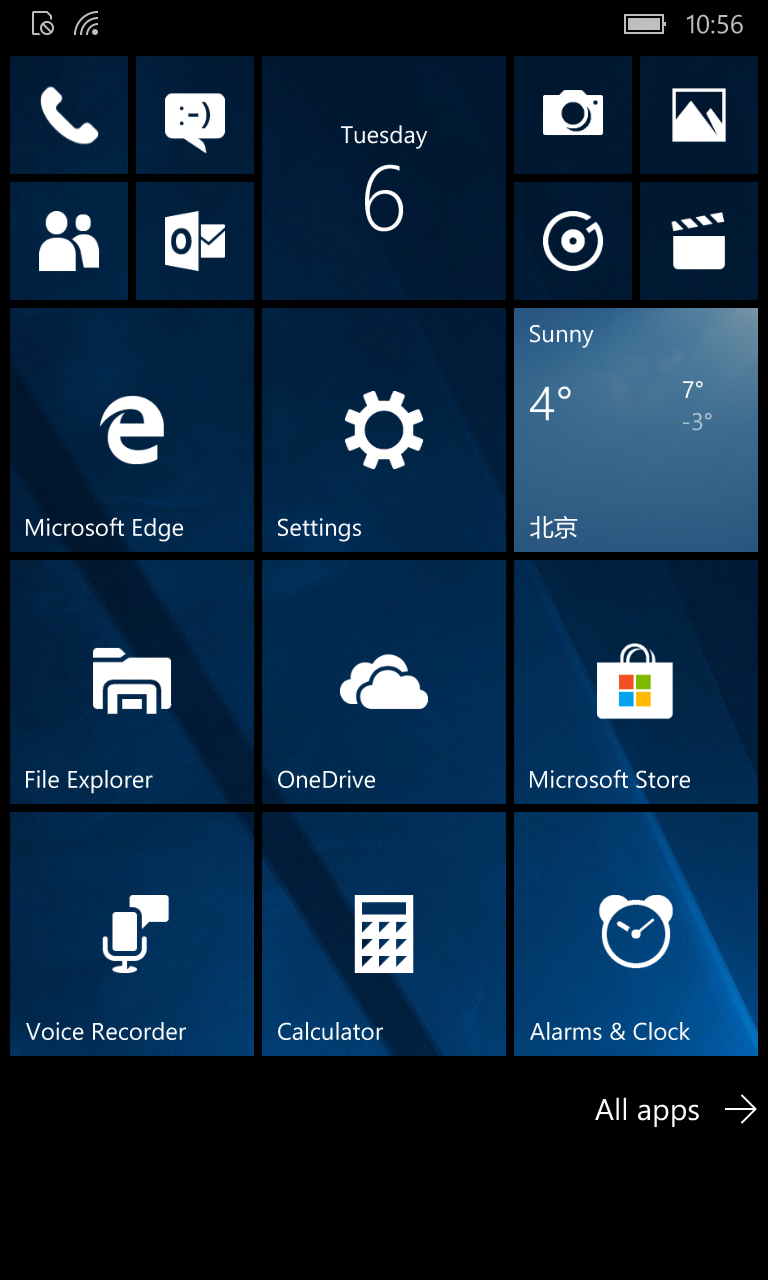Open OneDrive

point(384,682)
